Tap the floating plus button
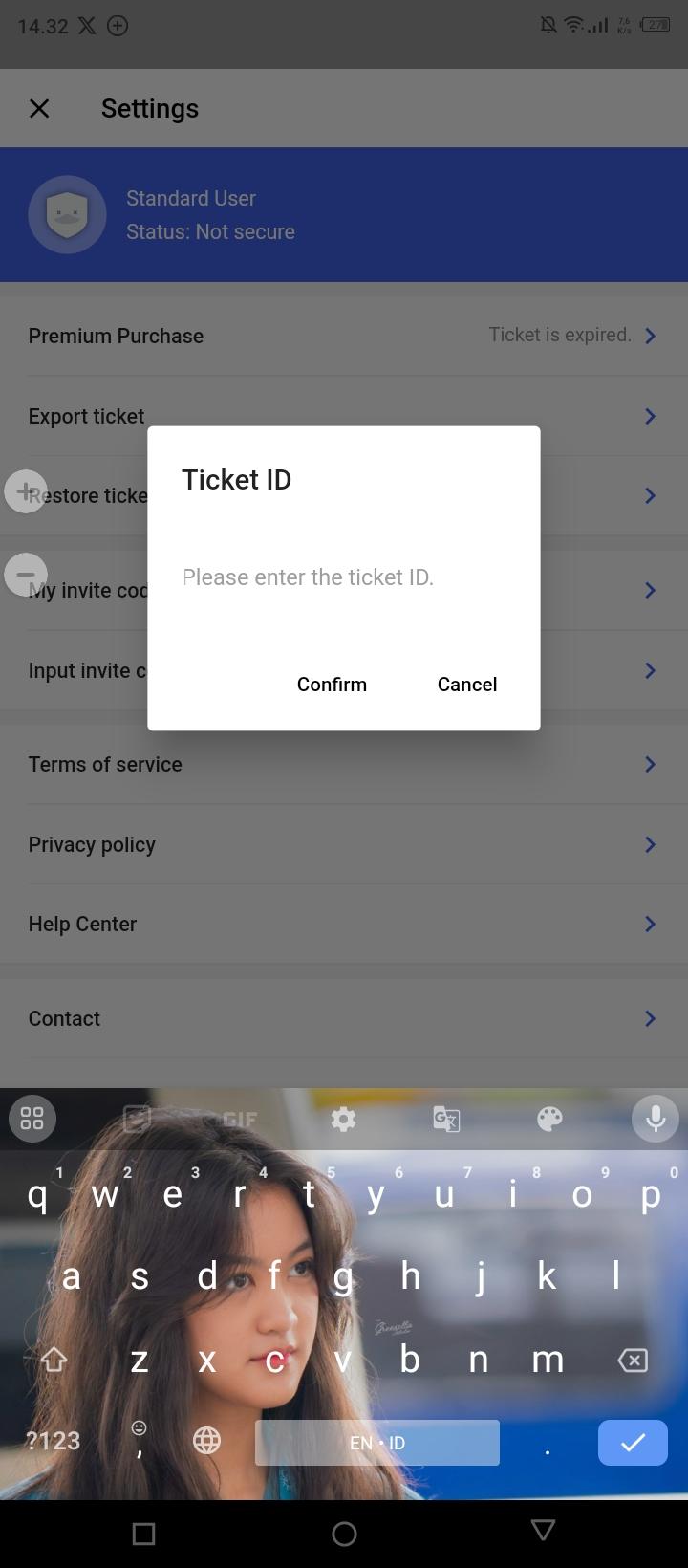This screenshot has width=688, height=1568. pyautogui.click(x=26, y=491)
